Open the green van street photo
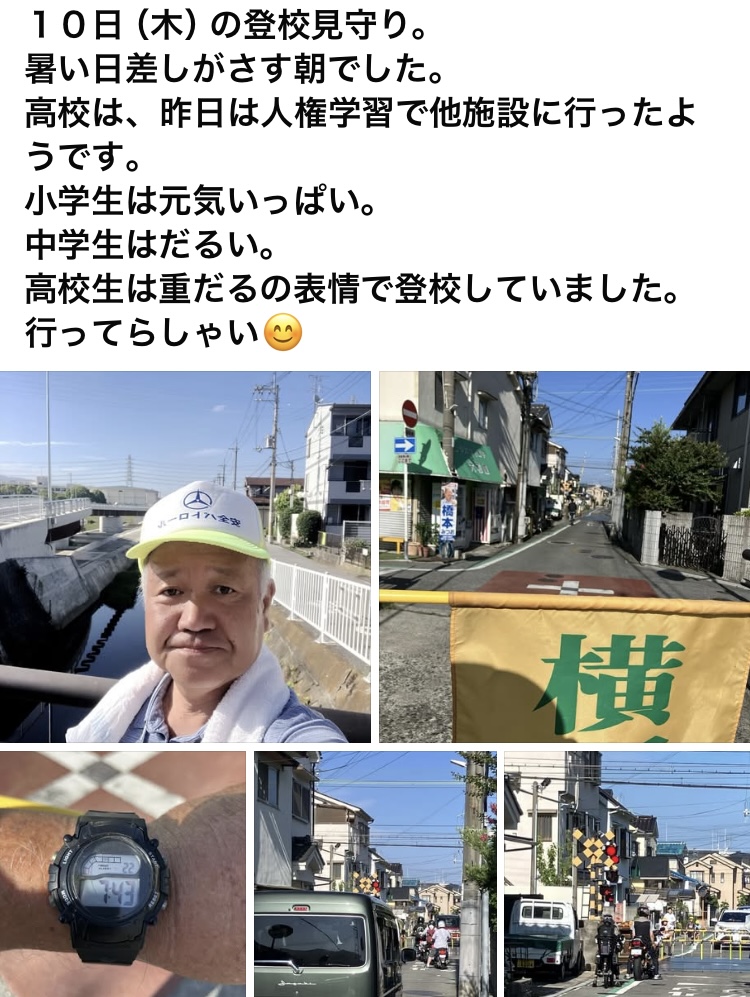 click(374, 873)
